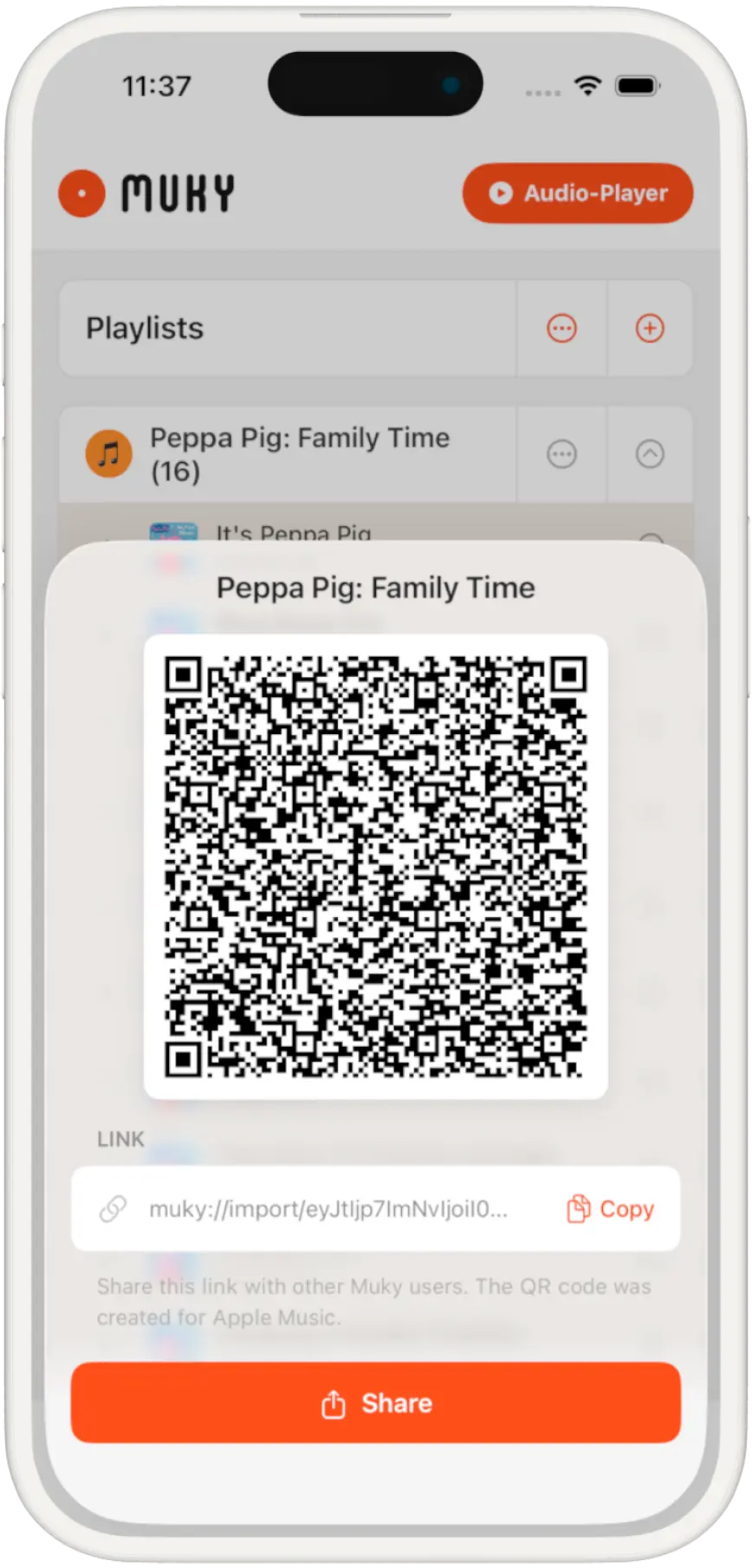Open the Peppa Pig: Family Time dialog title
The width and height of the screenshot is (752, 1568).
(375, 588)
